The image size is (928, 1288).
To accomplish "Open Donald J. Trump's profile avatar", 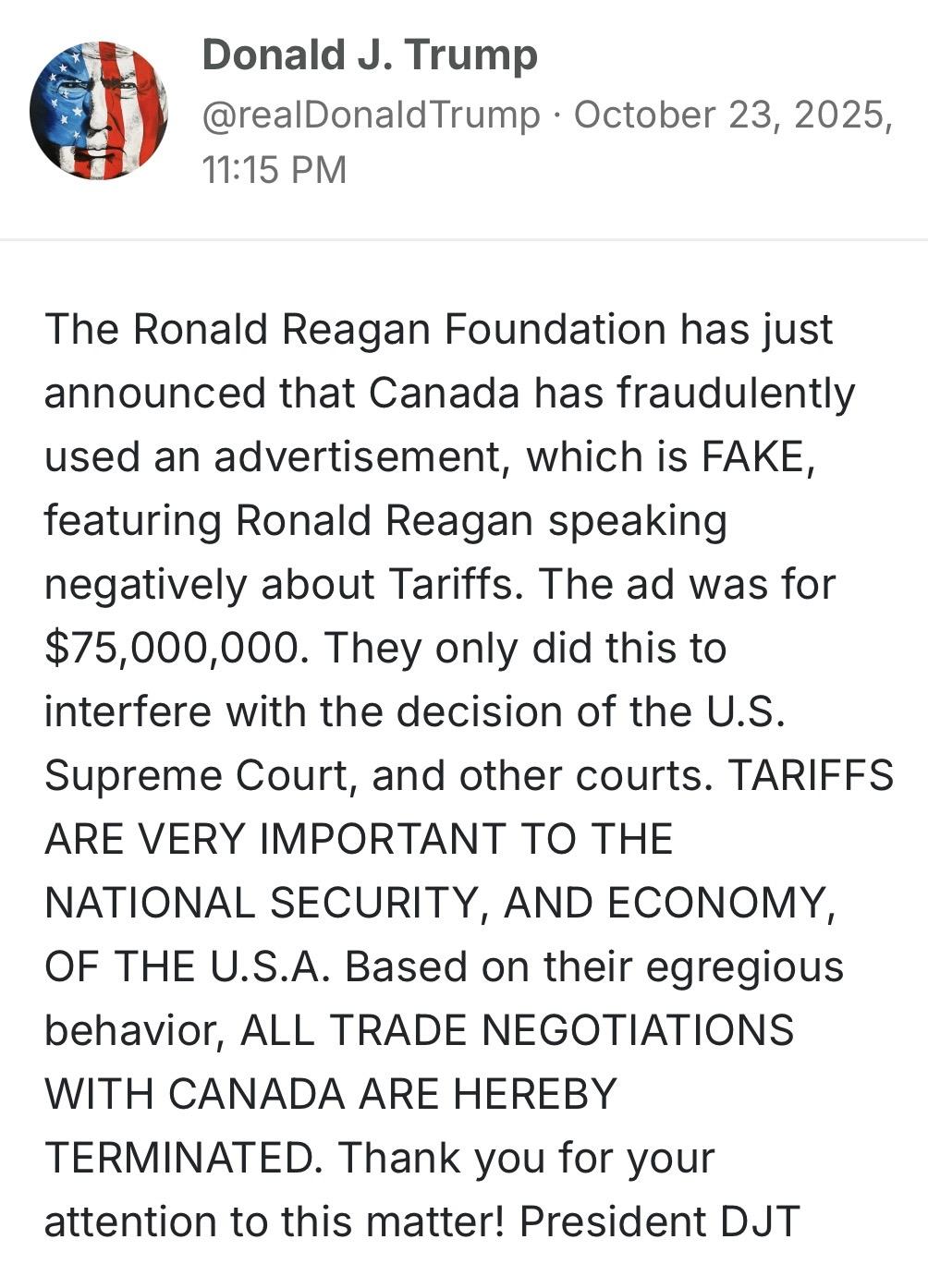I will (99, 111).
